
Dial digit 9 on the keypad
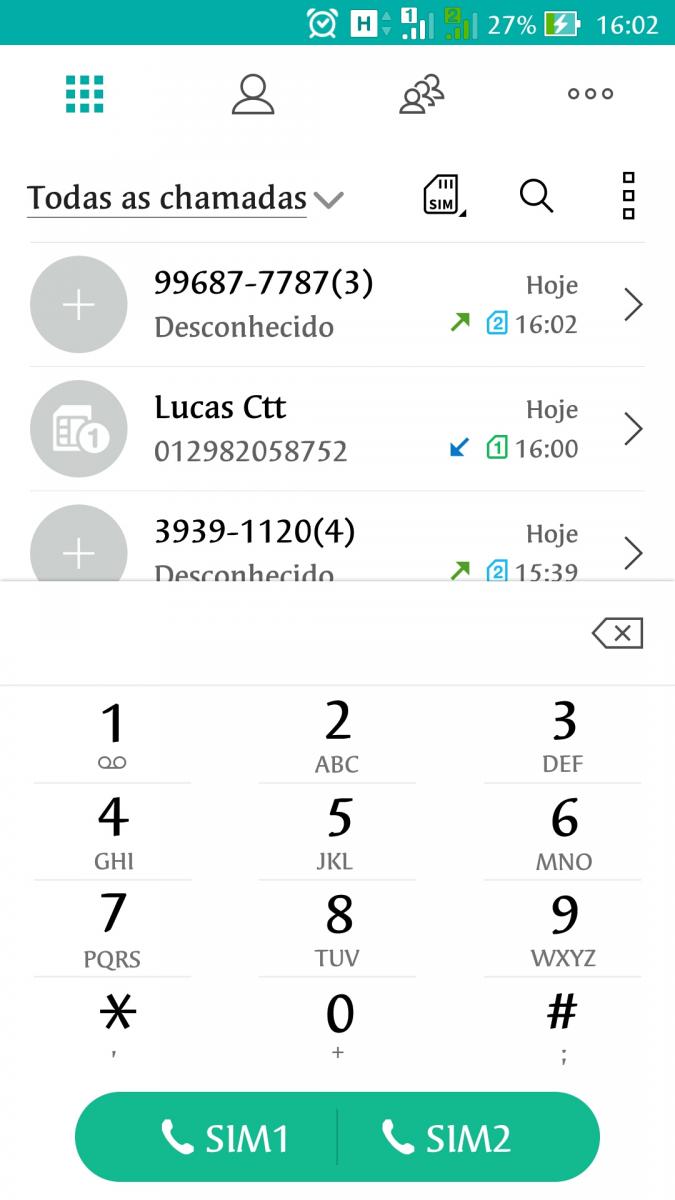[563, 930]
